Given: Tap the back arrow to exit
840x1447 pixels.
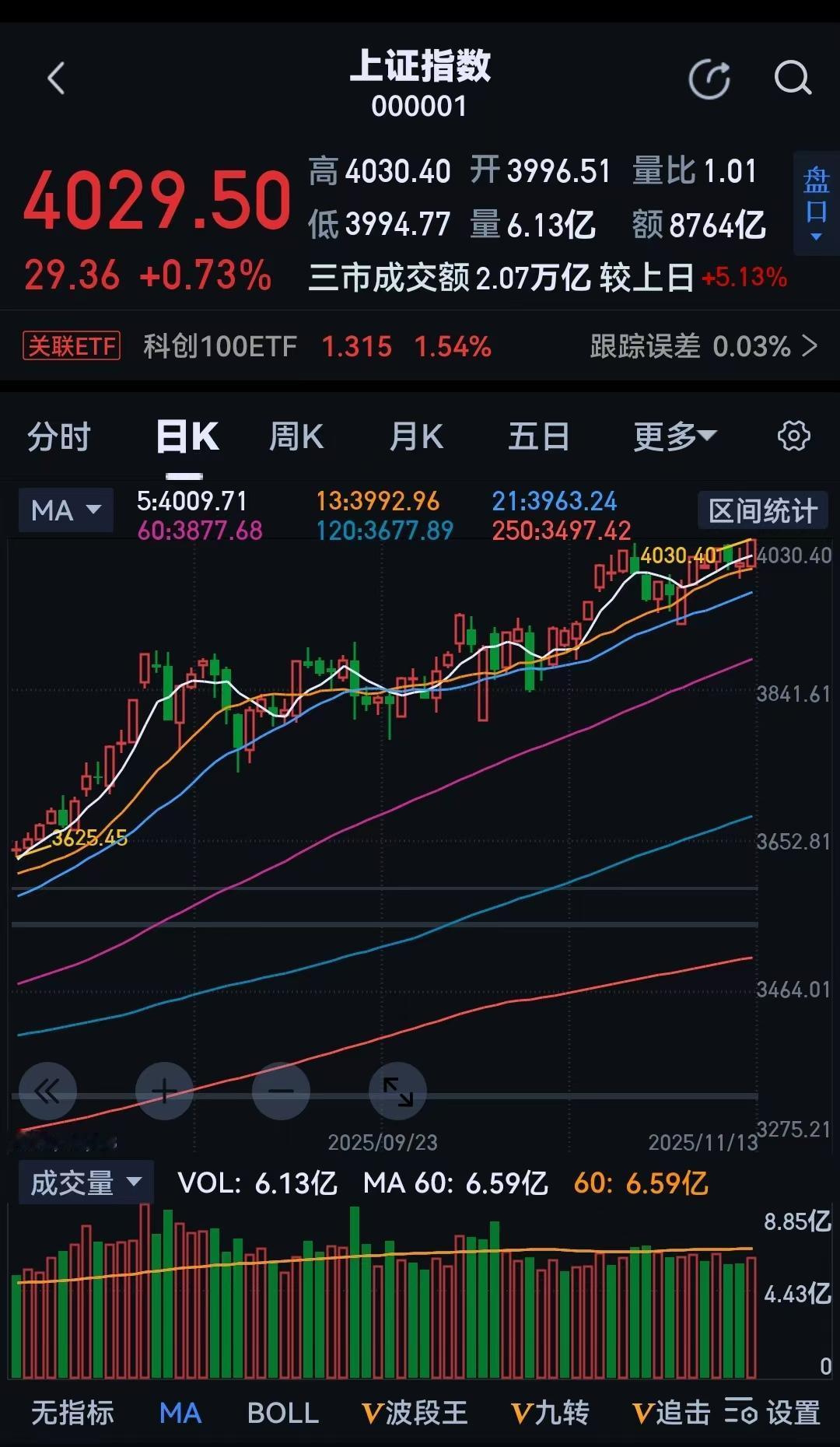Looking at the screenshot, I should click(x=54, y=79).
